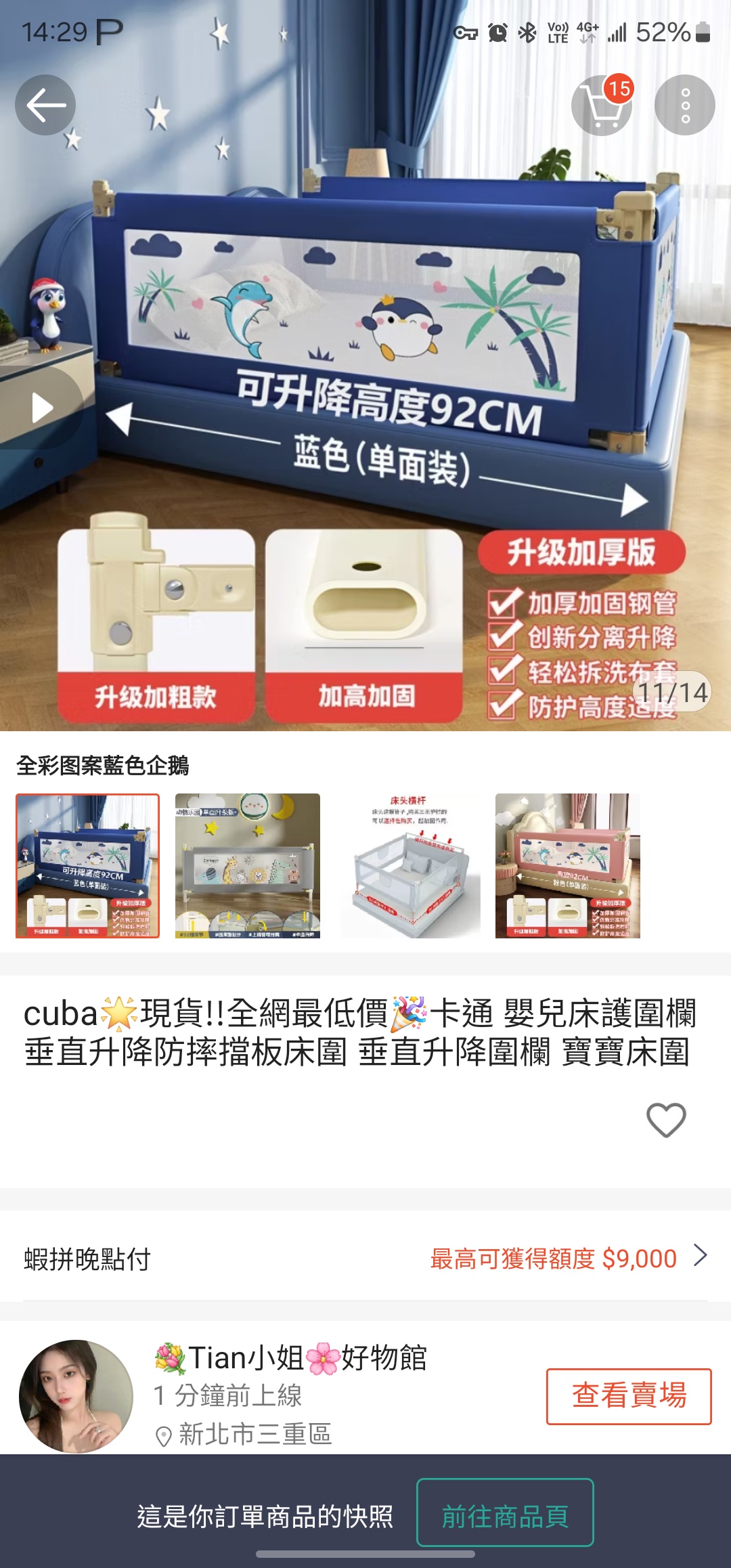Like this product with the heart icon

pos(666,1120)
